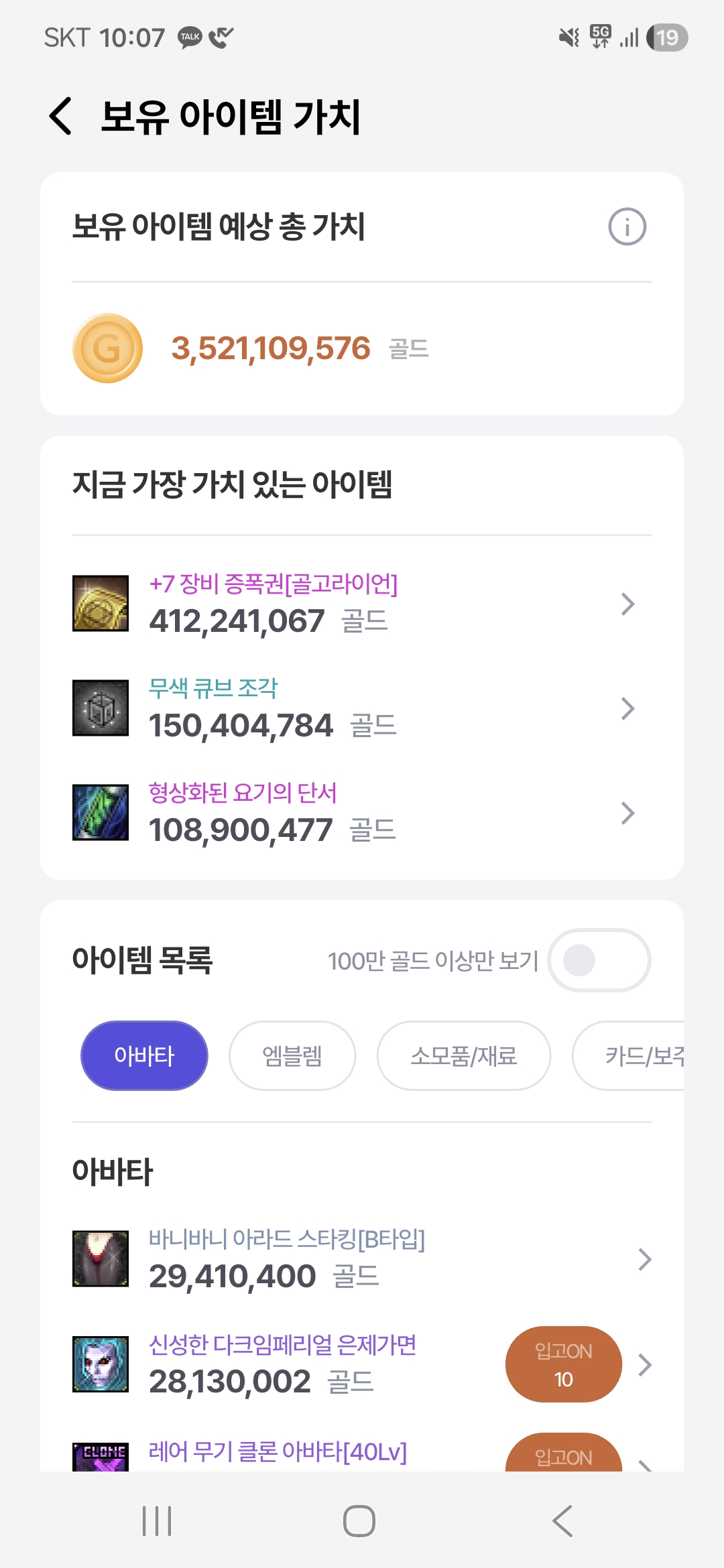Open the info icon for 예상 총 가치
The width and height of the screenshot is (724, 1568).
(x=627, y=226)
